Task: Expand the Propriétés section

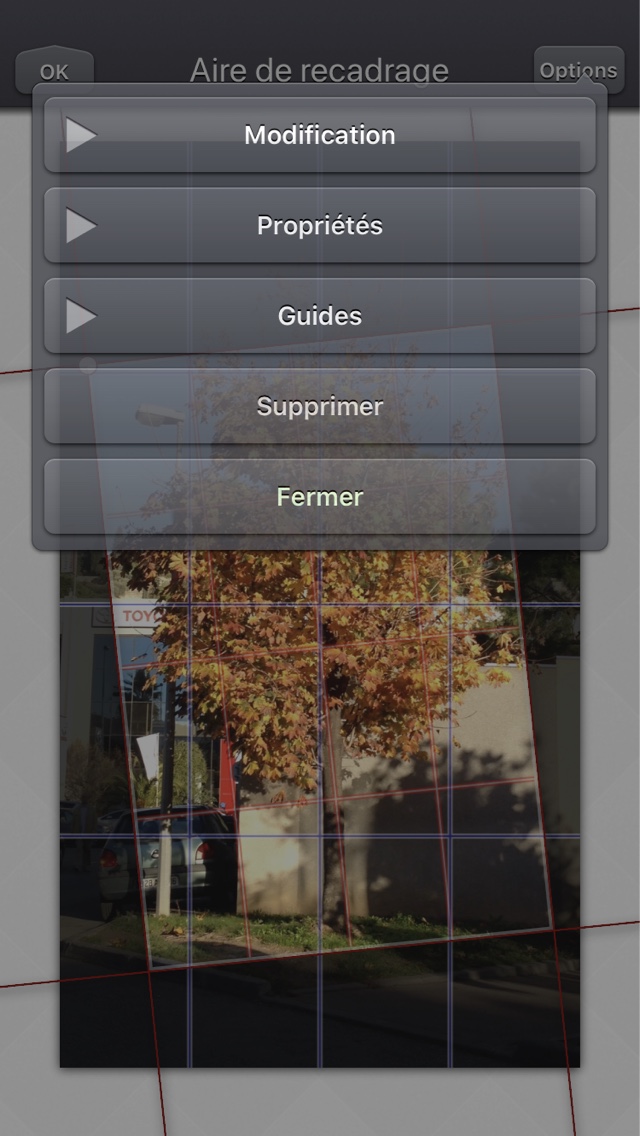Action: point(320,226)
